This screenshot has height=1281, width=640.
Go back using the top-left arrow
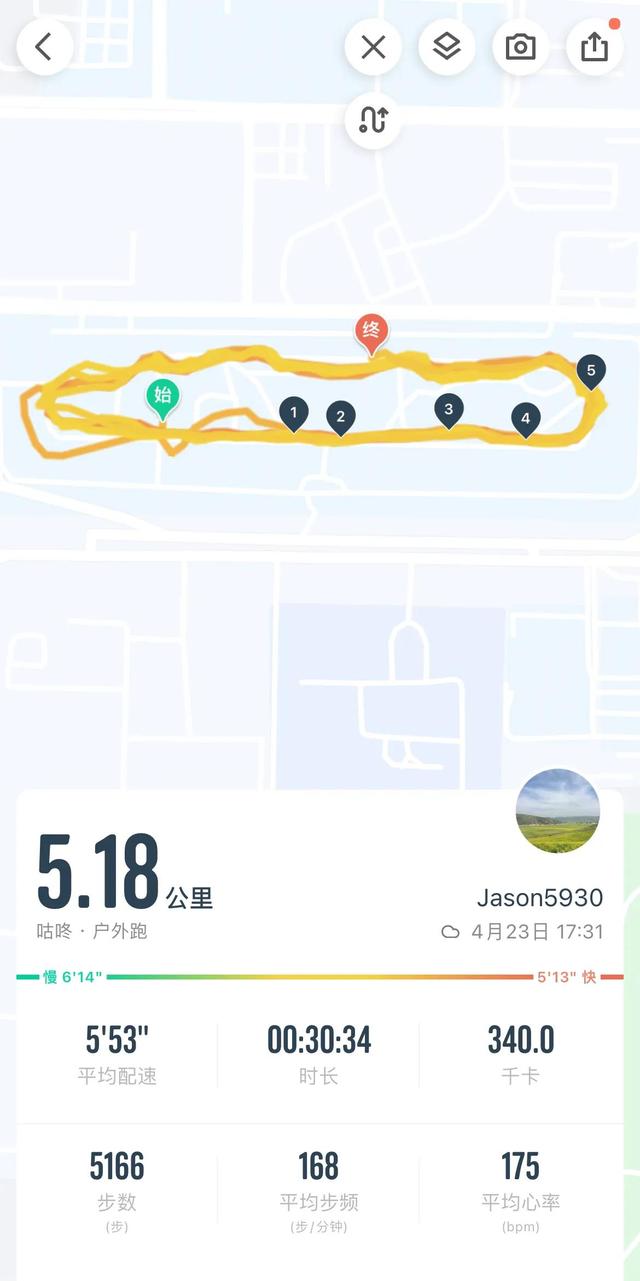(x=44, y=47)
